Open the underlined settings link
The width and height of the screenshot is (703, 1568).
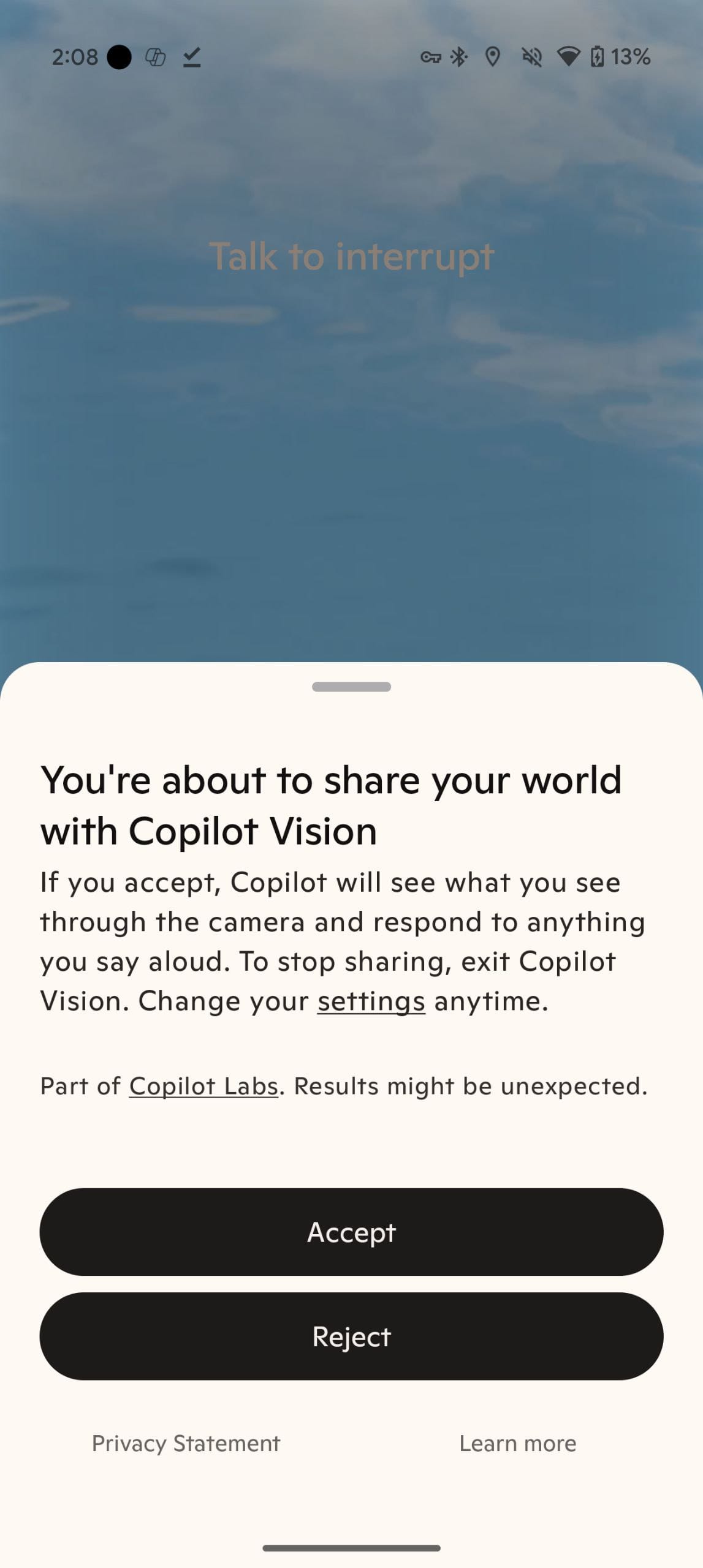[x=371, y=1001]
